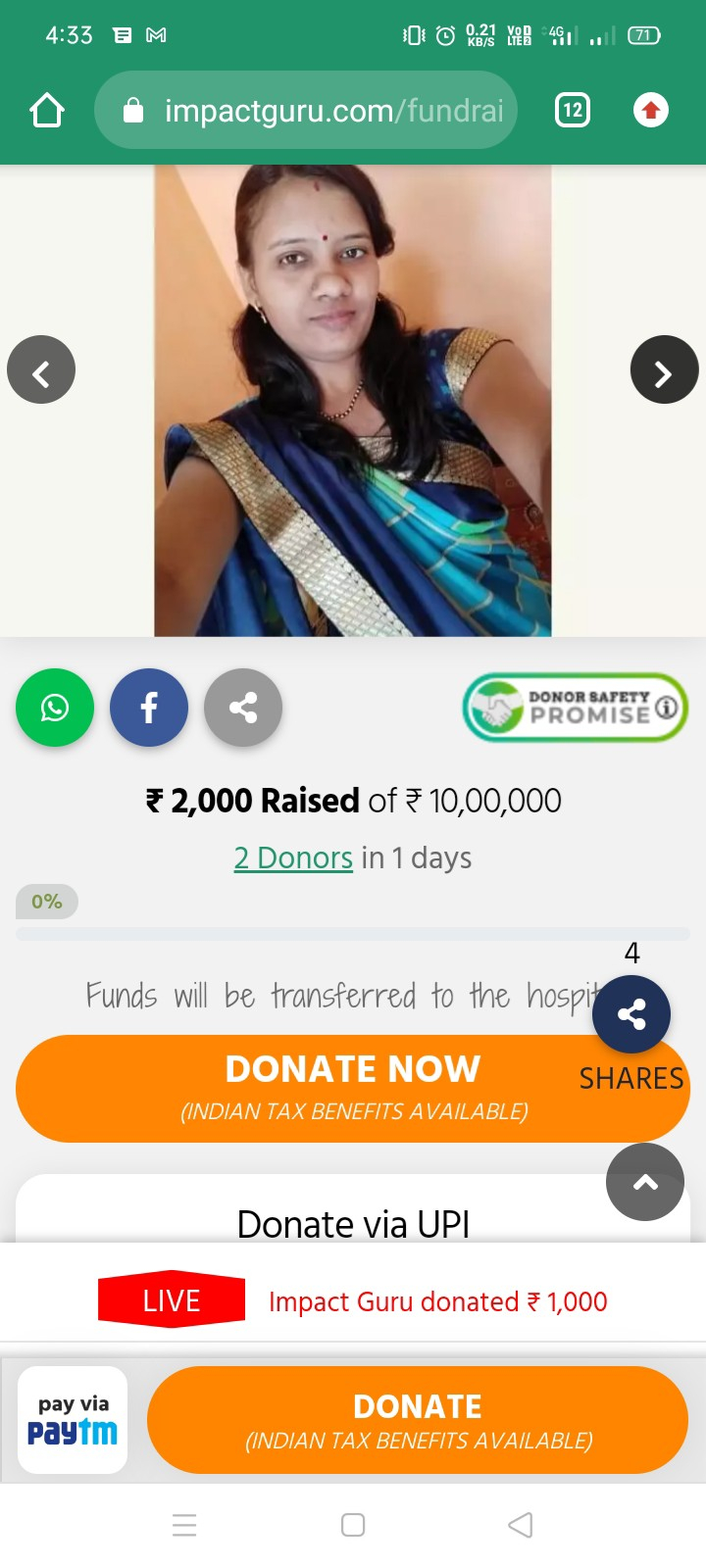Screen dimensions: 706x1568
Task: Open the tab switcher showing 12 tabs
Action: coord(573,110)
